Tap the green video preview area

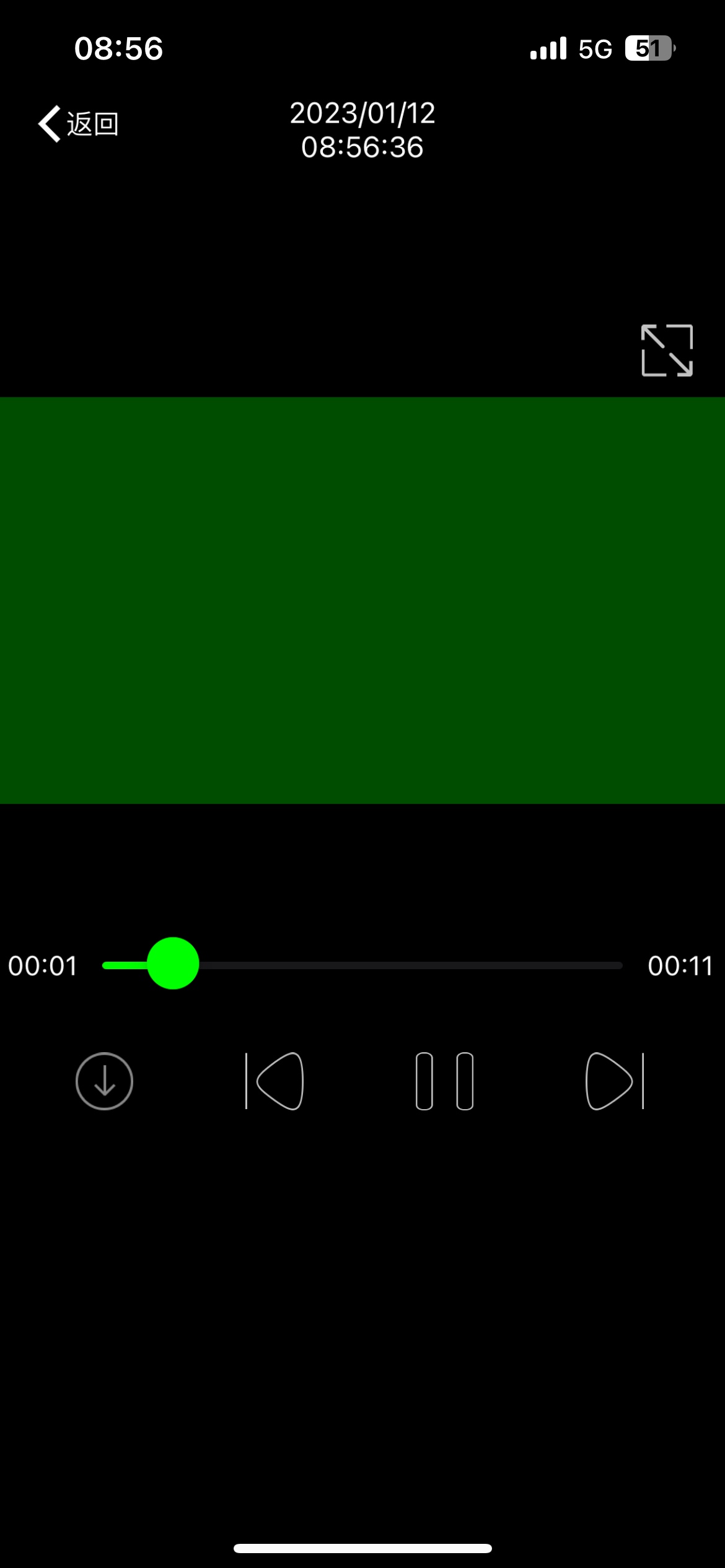362,601
